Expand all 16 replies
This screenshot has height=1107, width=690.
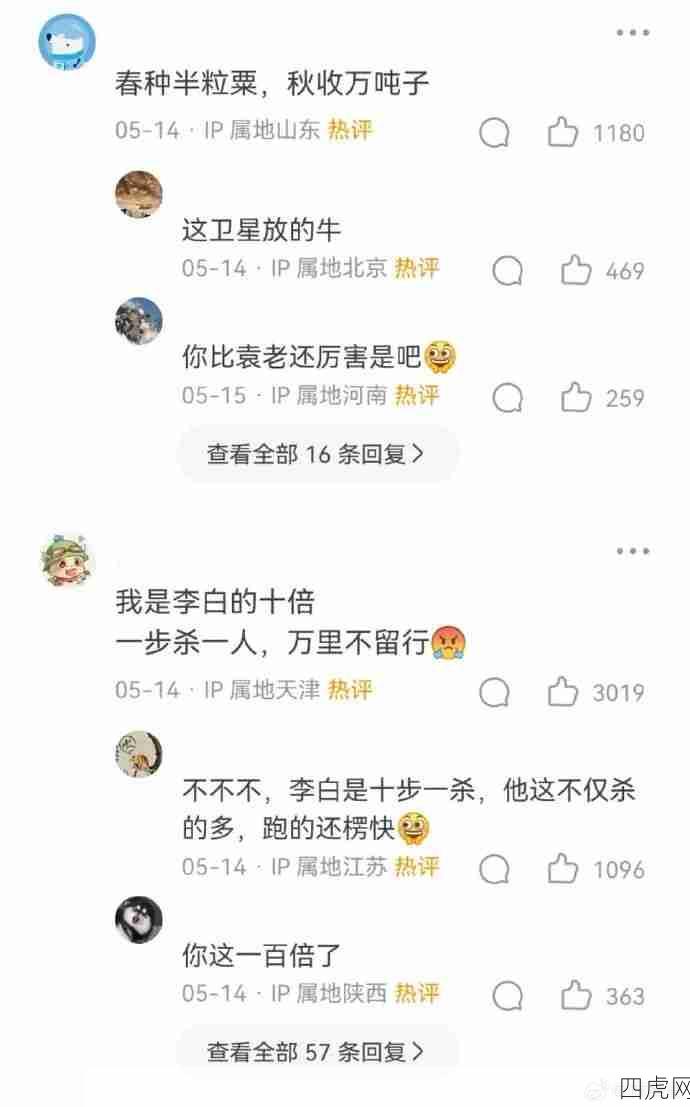(x=316, y=454)
